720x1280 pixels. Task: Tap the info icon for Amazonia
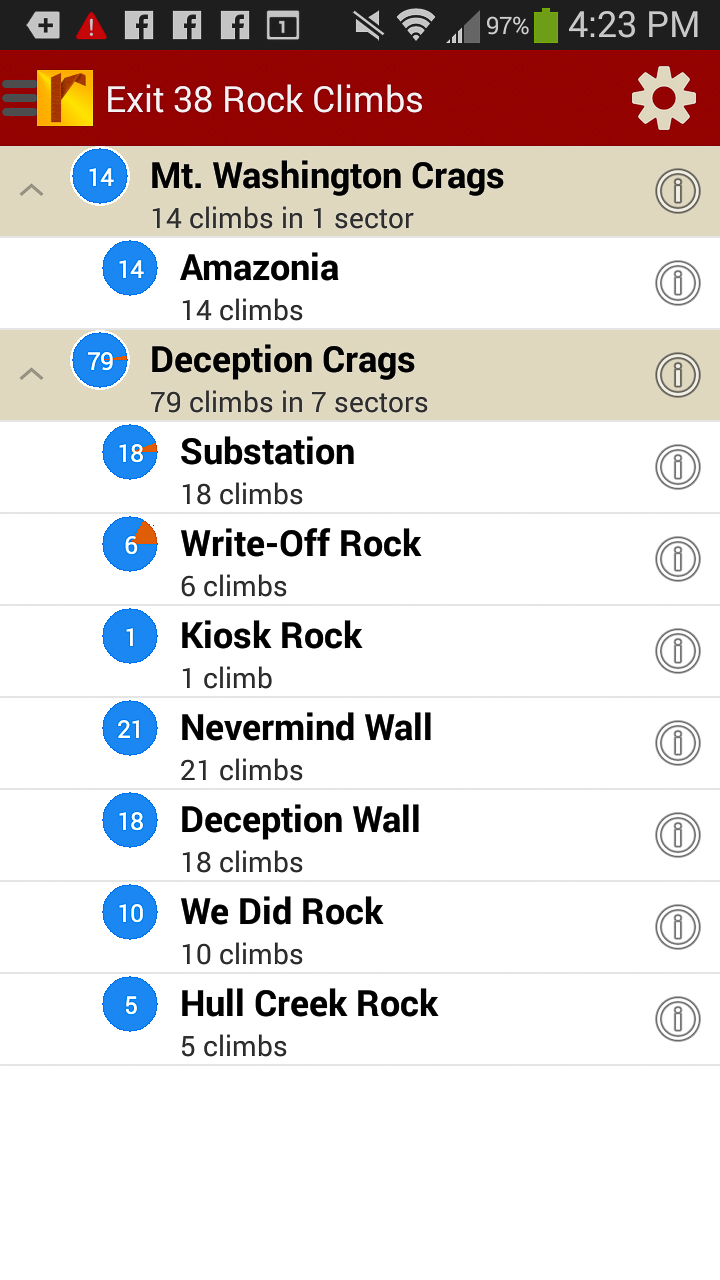pyautogui.click(x=677, y=283)
